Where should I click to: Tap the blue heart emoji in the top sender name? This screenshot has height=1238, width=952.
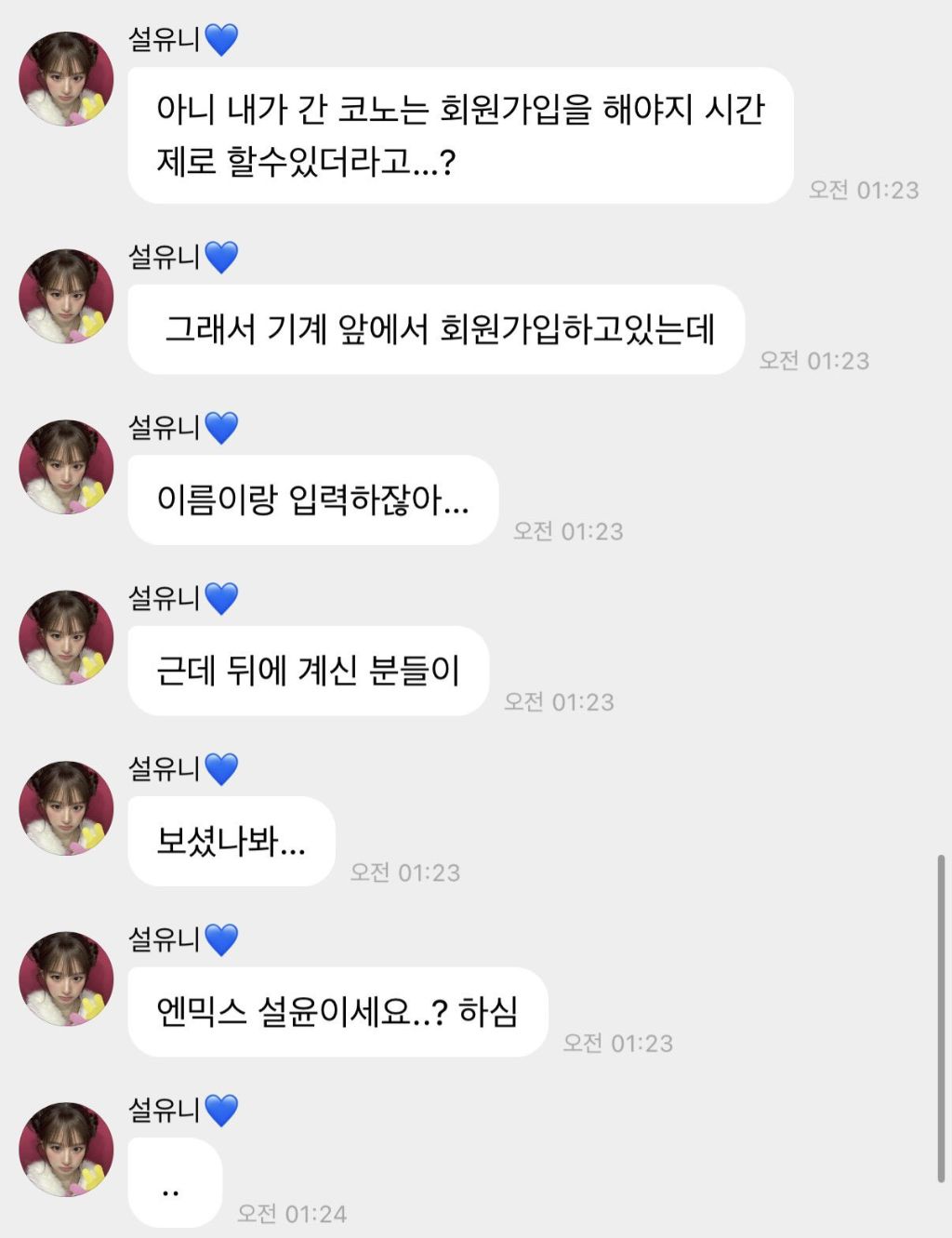pos(219,39)
